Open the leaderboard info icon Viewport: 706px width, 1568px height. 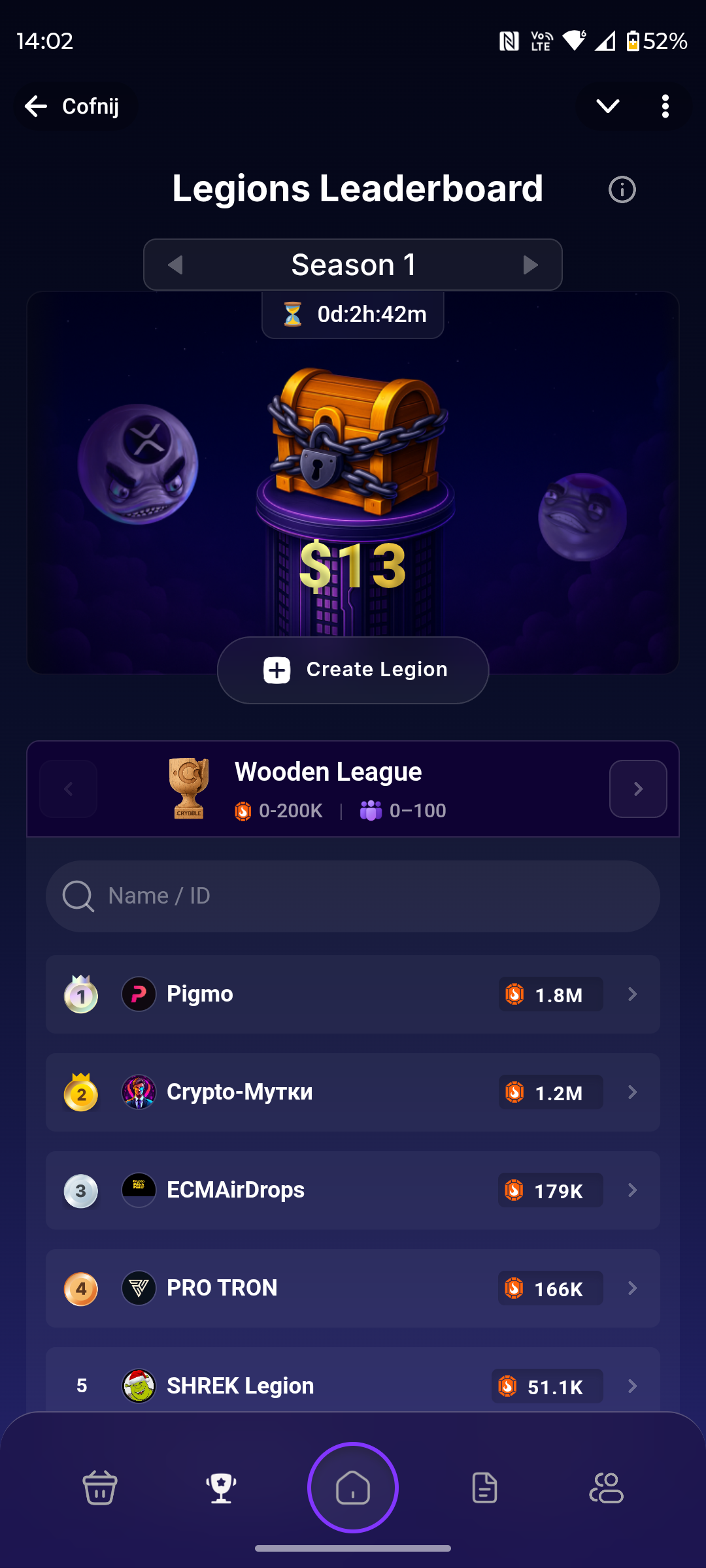[622, 190]
